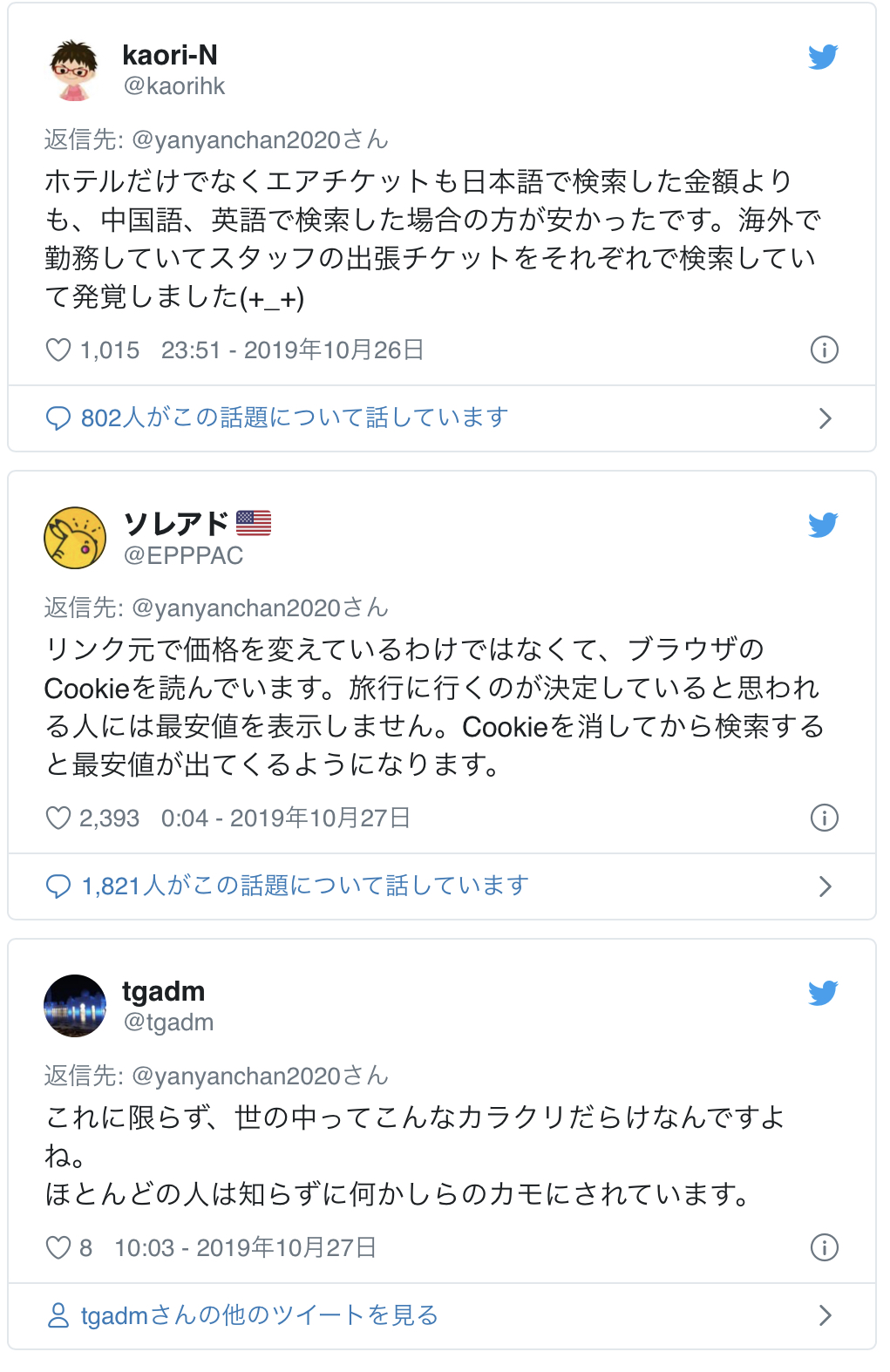Click the person icon beside tgadm's tweets link

pos(58,1316)
